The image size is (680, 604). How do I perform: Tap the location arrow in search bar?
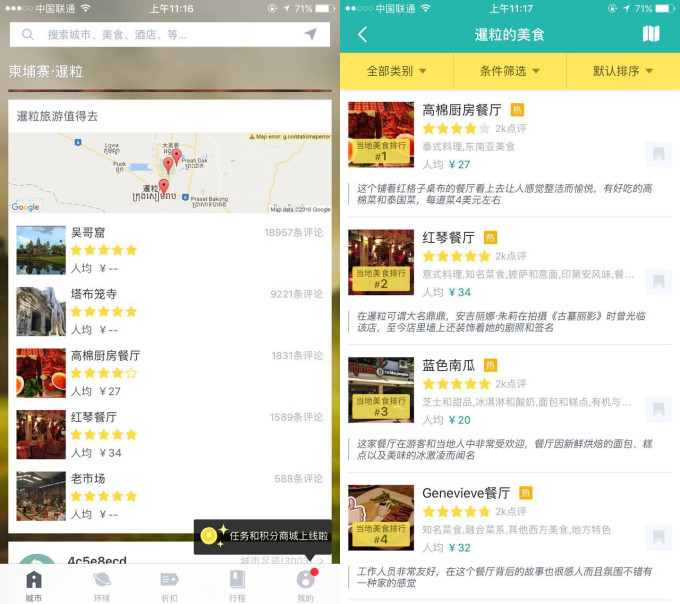coord(311,35)
